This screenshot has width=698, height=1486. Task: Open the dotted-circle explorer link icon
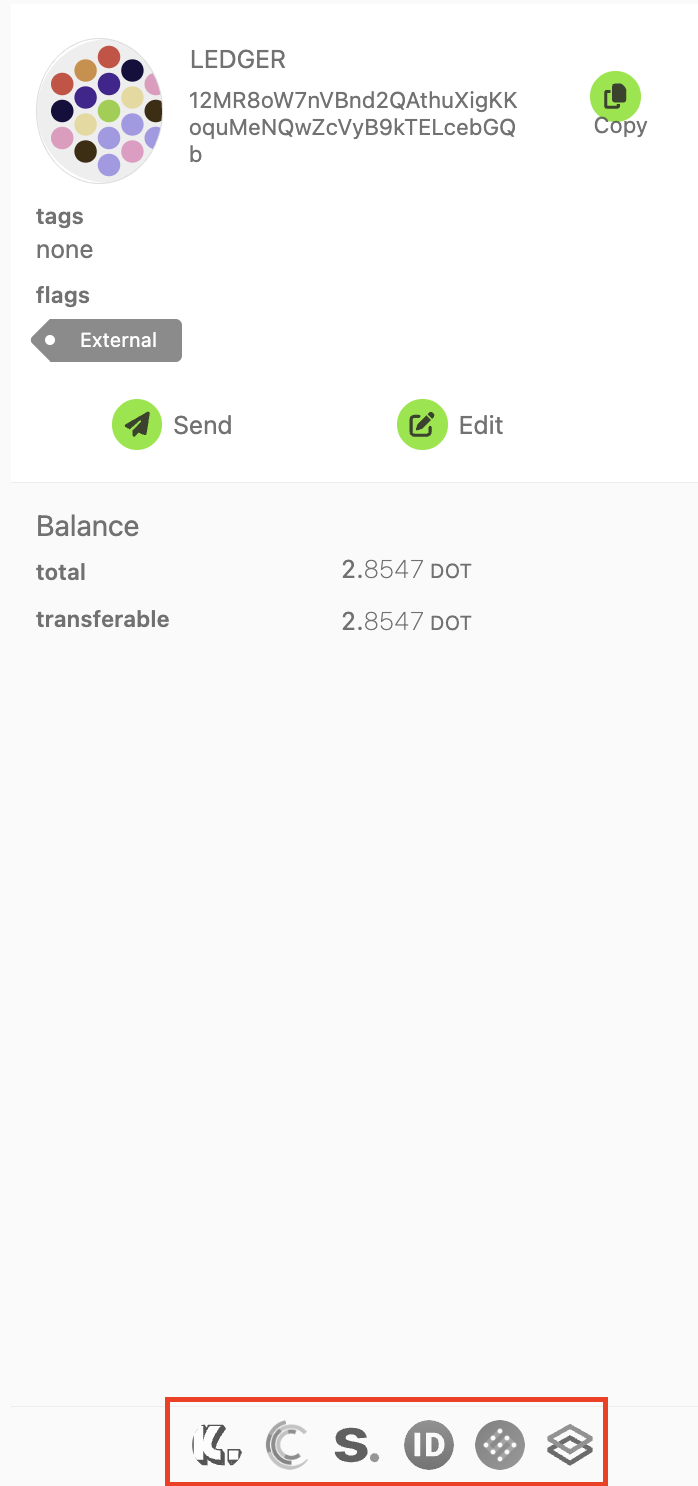tap(500, 1446)
